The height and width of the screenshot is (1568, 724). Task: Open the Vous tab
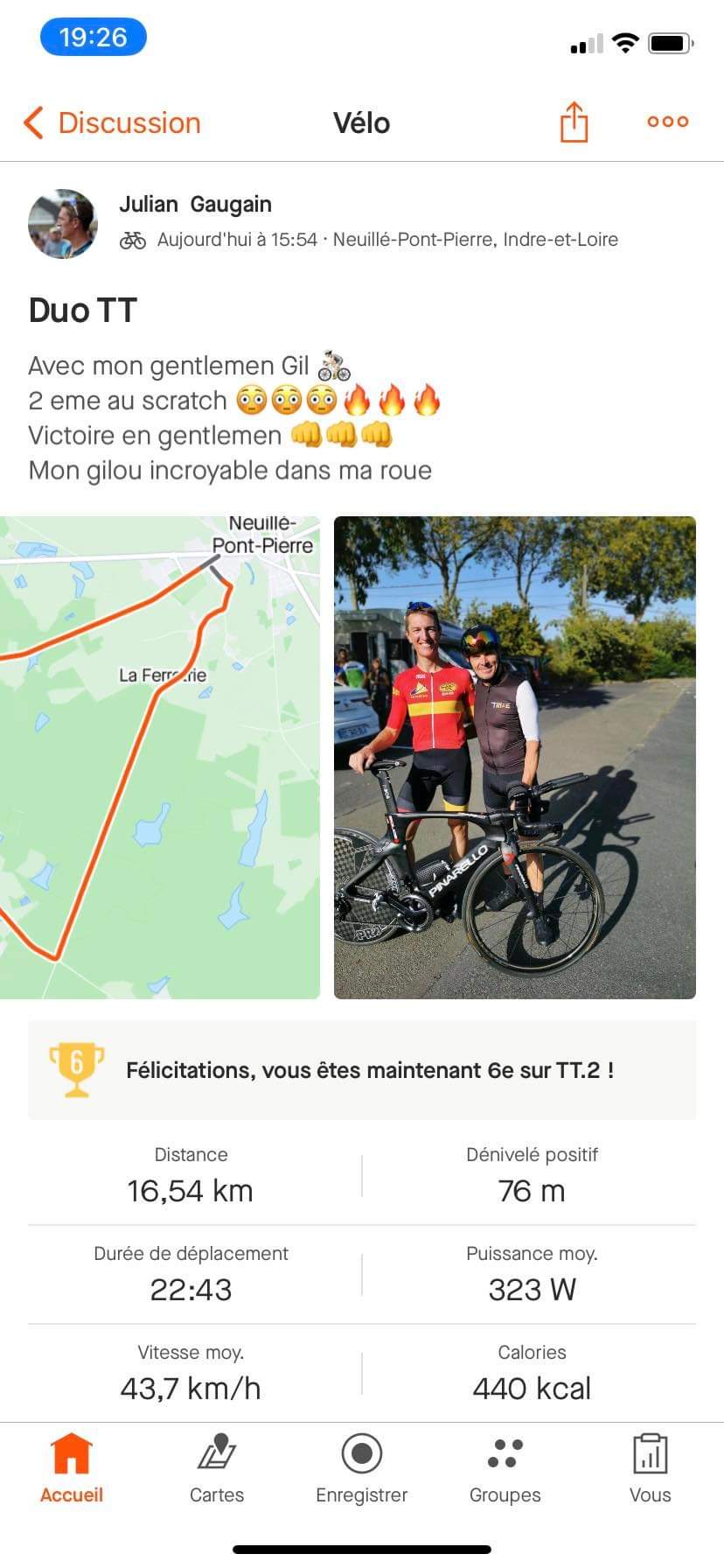[x=650, y=1469]
